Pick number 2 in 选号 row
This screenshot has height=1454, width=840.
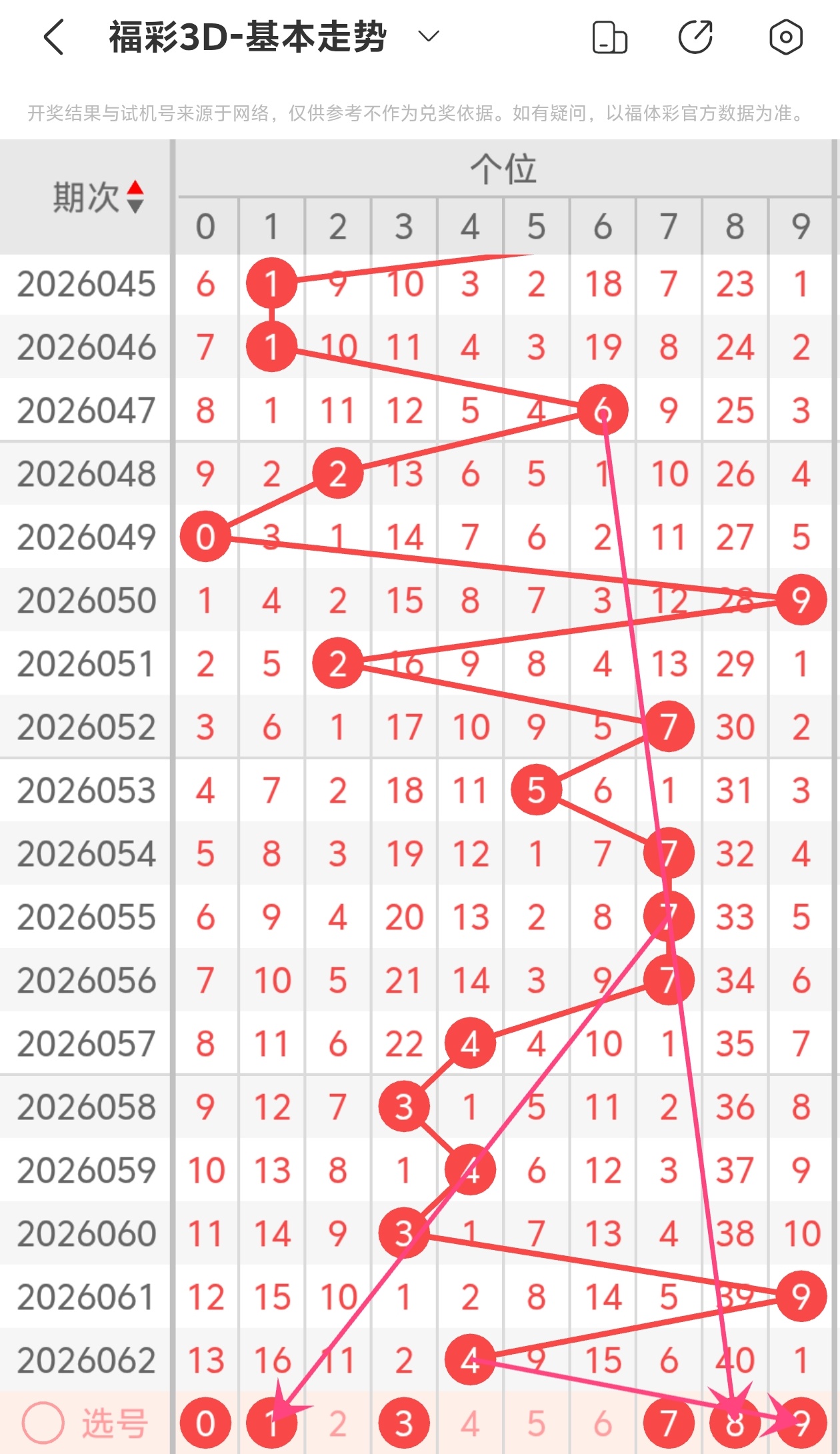tap(337, 1423)
